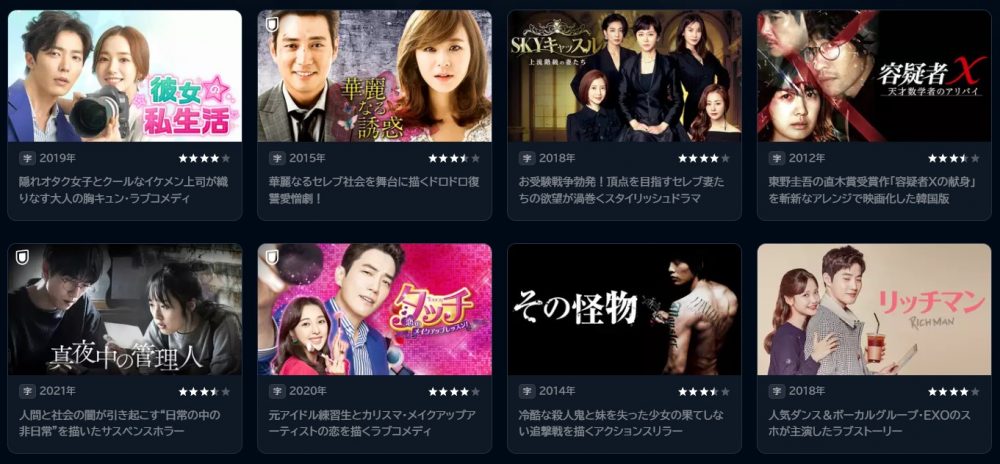Open the 容疑者X movie card
The width and height of the screenshot is (1000, 464).
[x=874, y=77]
